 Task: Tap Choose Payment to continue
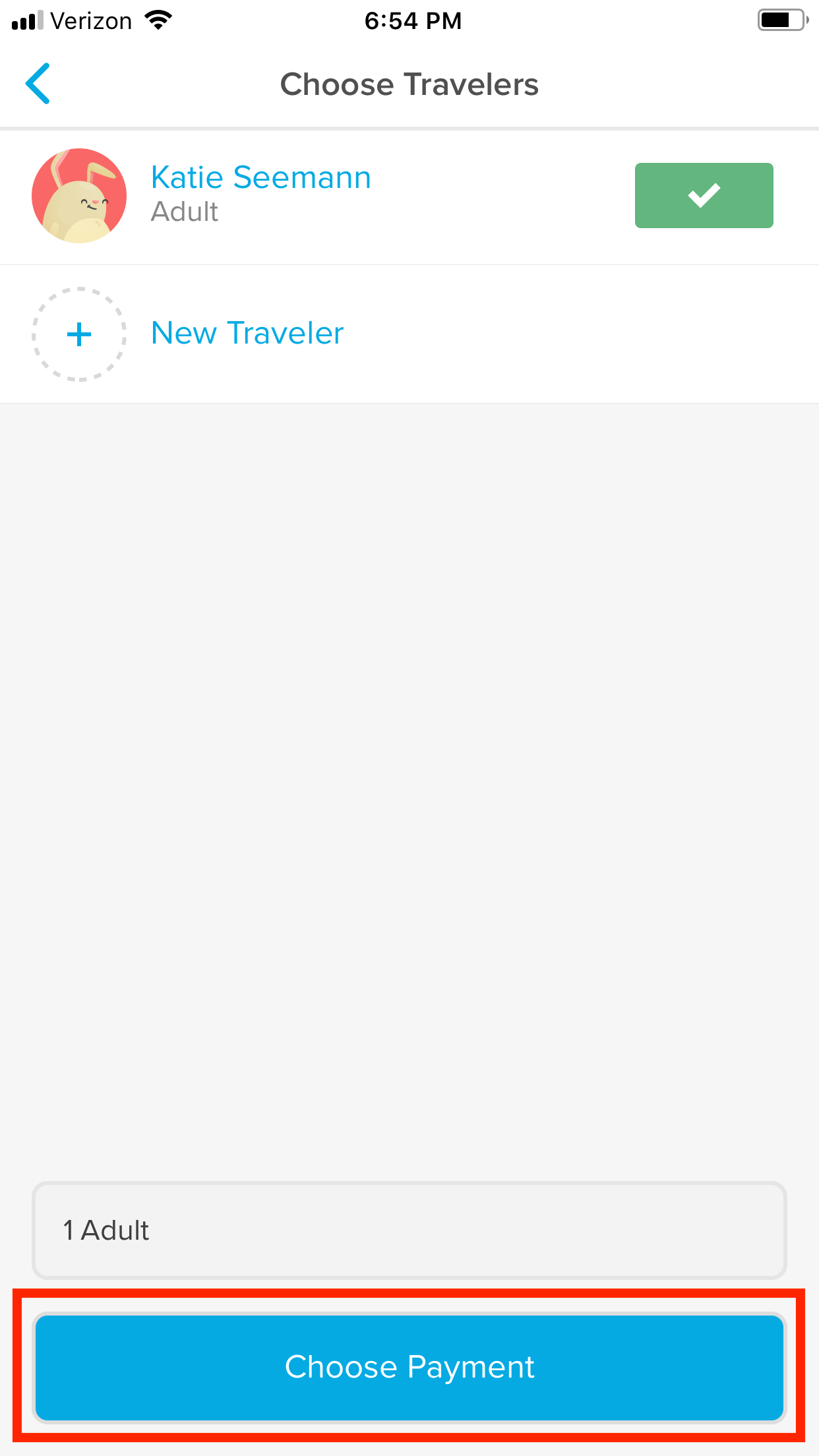409,1368
